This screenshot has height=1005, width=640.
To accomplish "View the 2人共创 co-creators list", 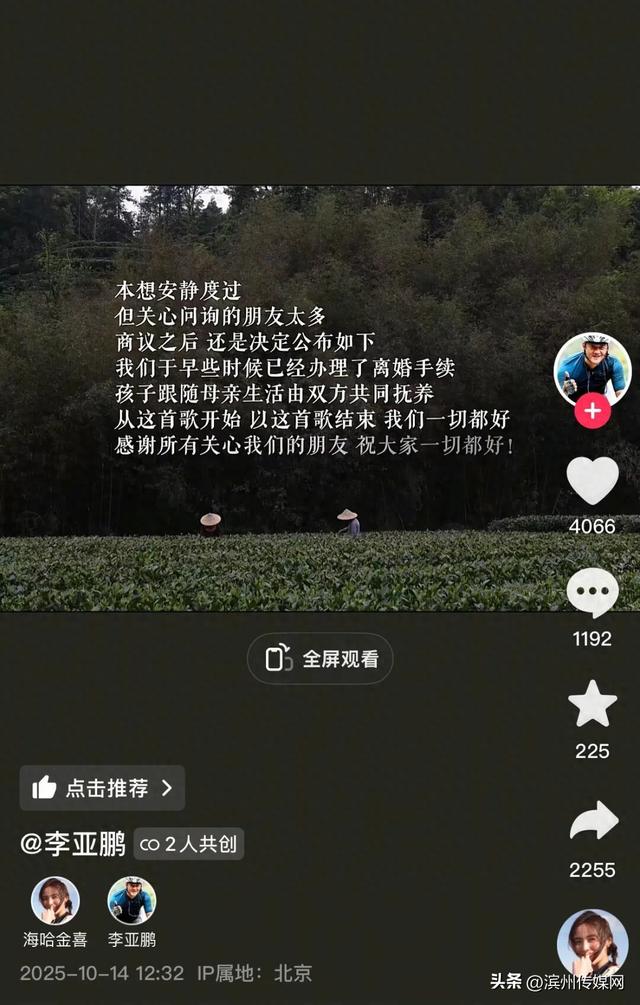I will coord(190,844).
